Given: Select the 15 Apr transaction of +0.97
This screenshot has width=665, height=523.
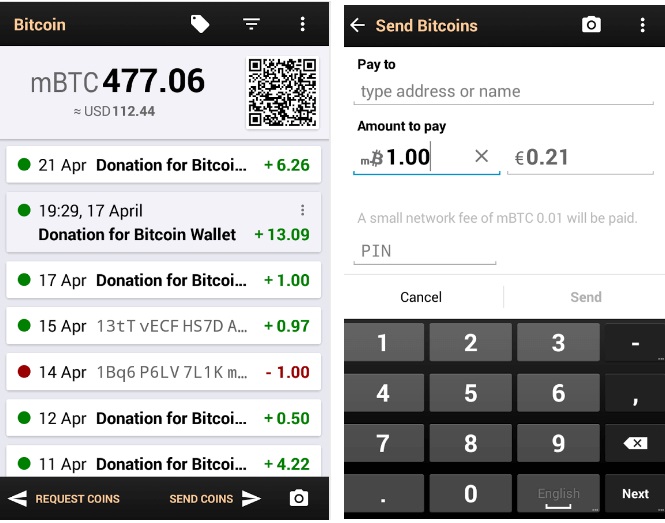Looking at the screenshot, I should coord(164,326).
